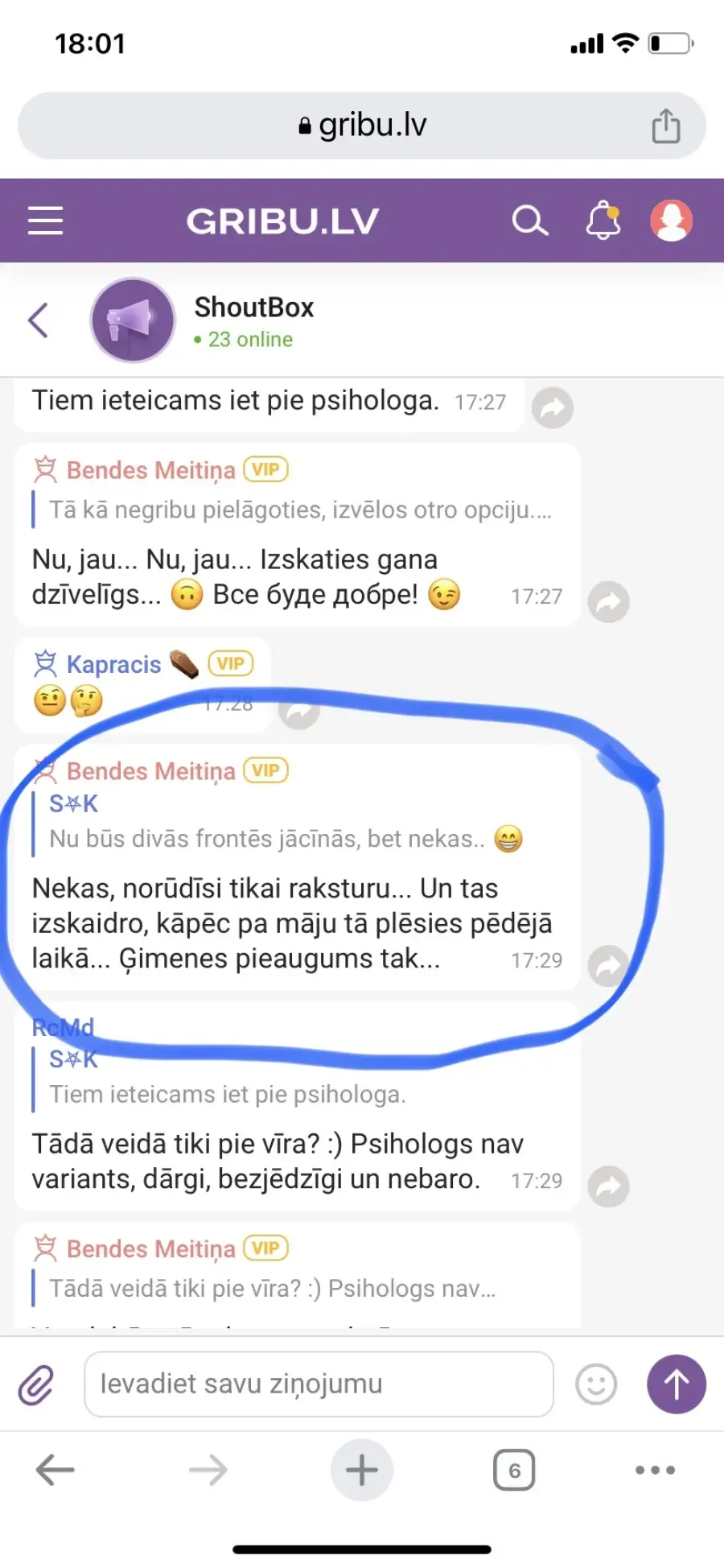724x1568 pixels.
Task: Open Kapracis user profile name
Action: click(113, 665)
